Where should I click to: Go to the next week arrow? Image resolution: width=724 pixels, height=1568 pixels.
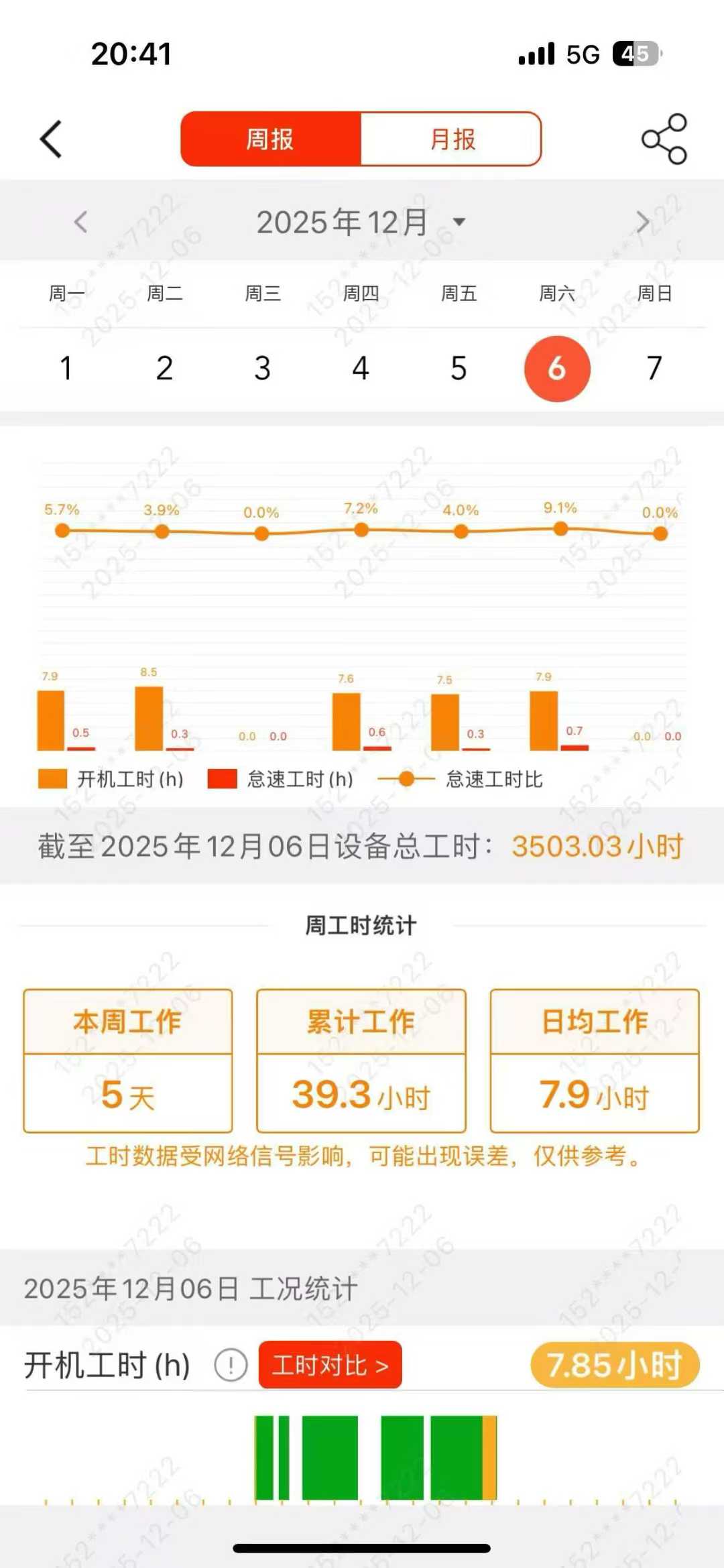click(x=642, y=222)
